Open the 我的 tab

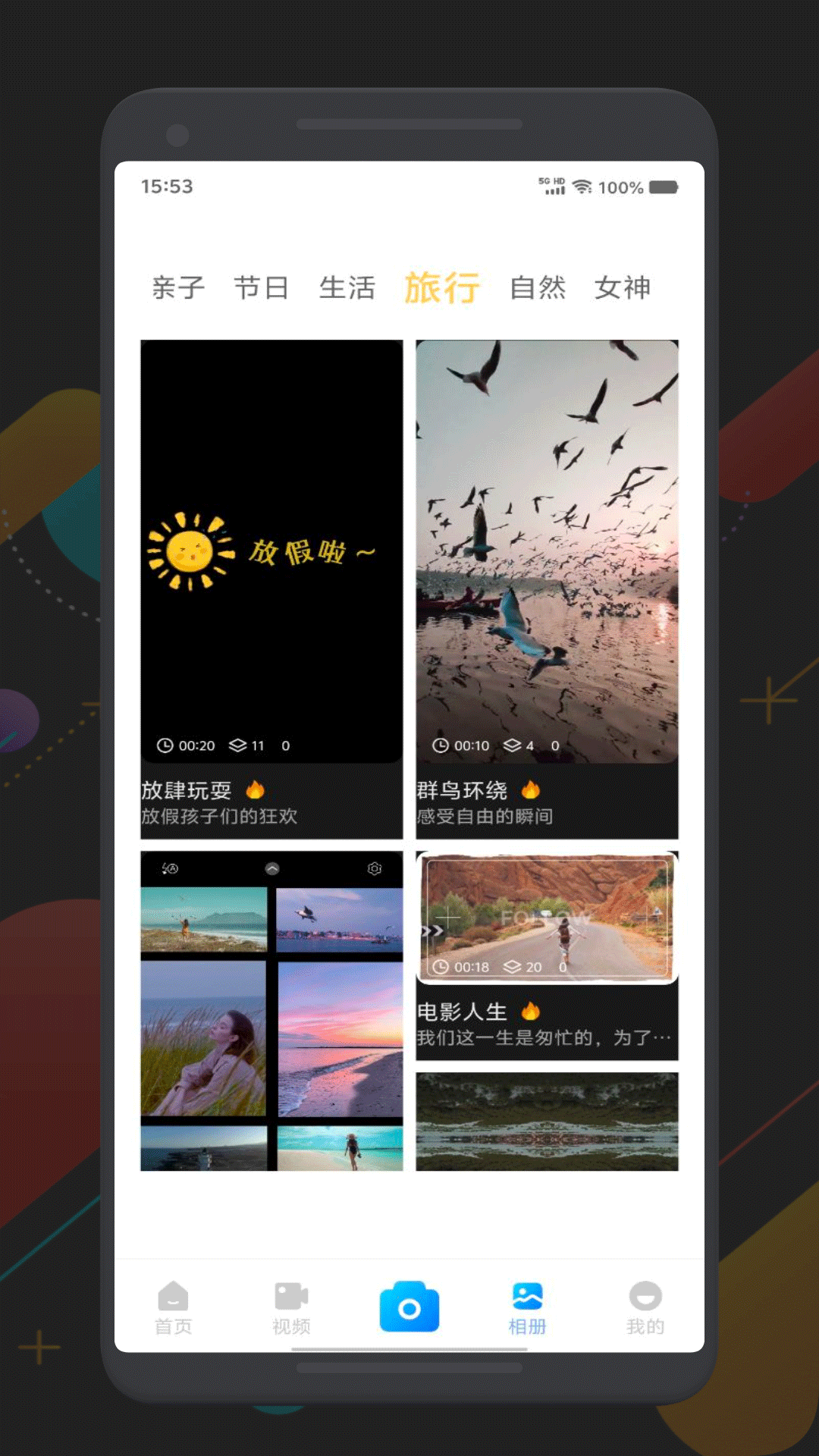pos(645,1307)
